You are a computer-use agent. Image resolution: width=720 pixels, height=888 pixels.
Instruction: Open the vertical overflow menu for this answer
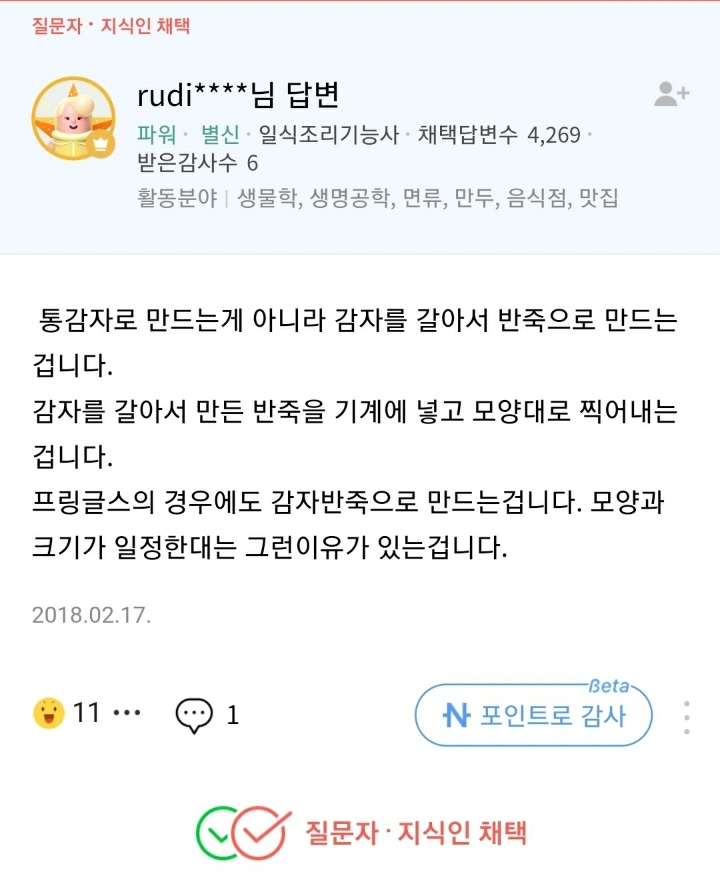687,718
